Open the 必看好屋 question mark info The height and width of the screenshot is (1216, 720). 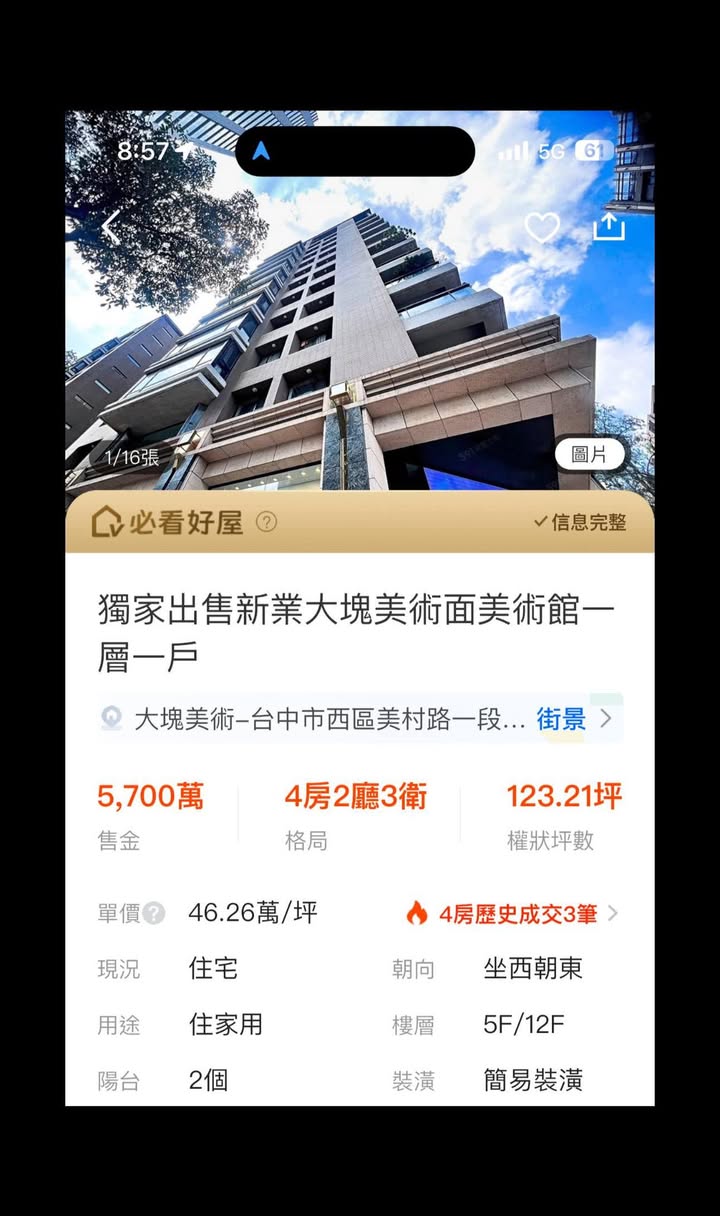click(266, 522)
